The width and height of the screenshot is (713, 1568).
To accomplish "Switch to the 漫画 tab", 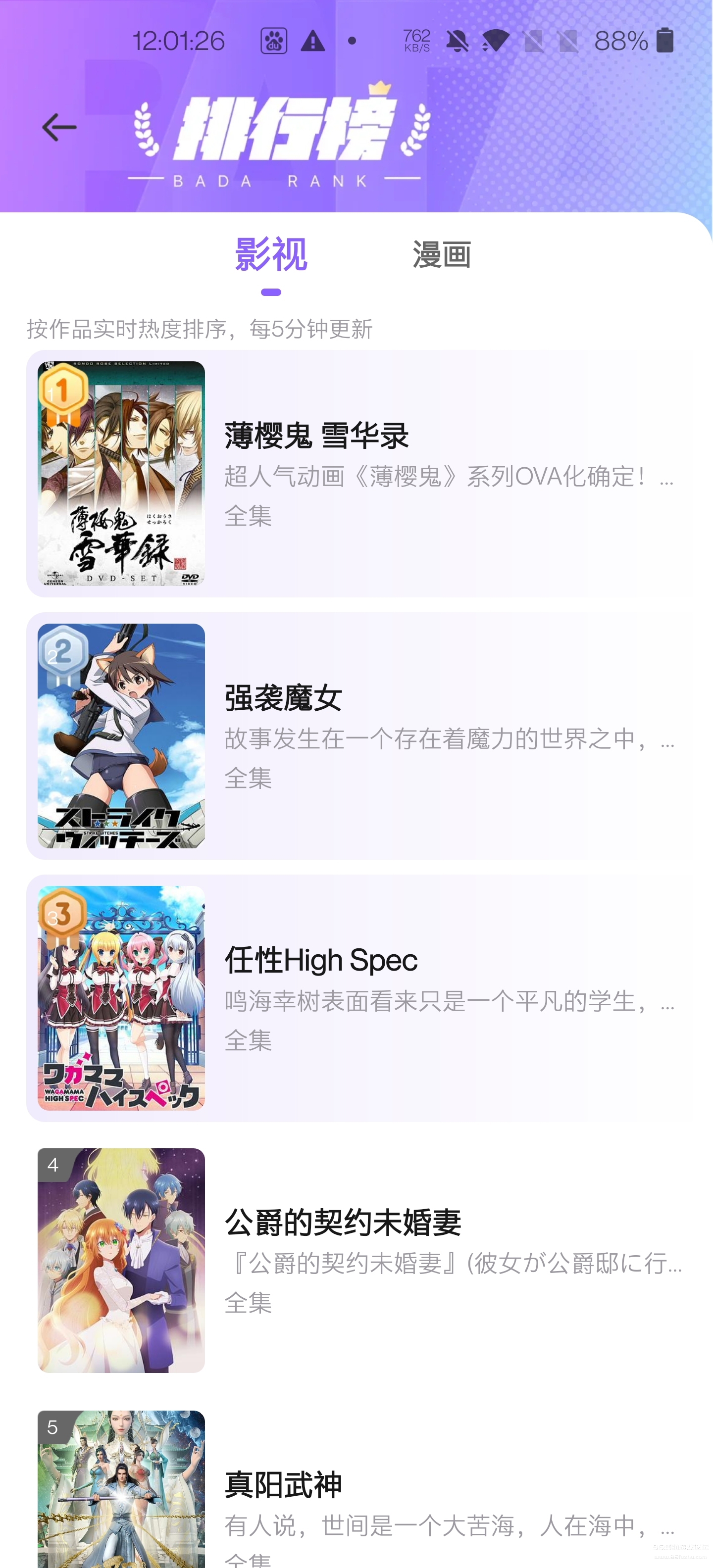I will click(x=443, y=256).
